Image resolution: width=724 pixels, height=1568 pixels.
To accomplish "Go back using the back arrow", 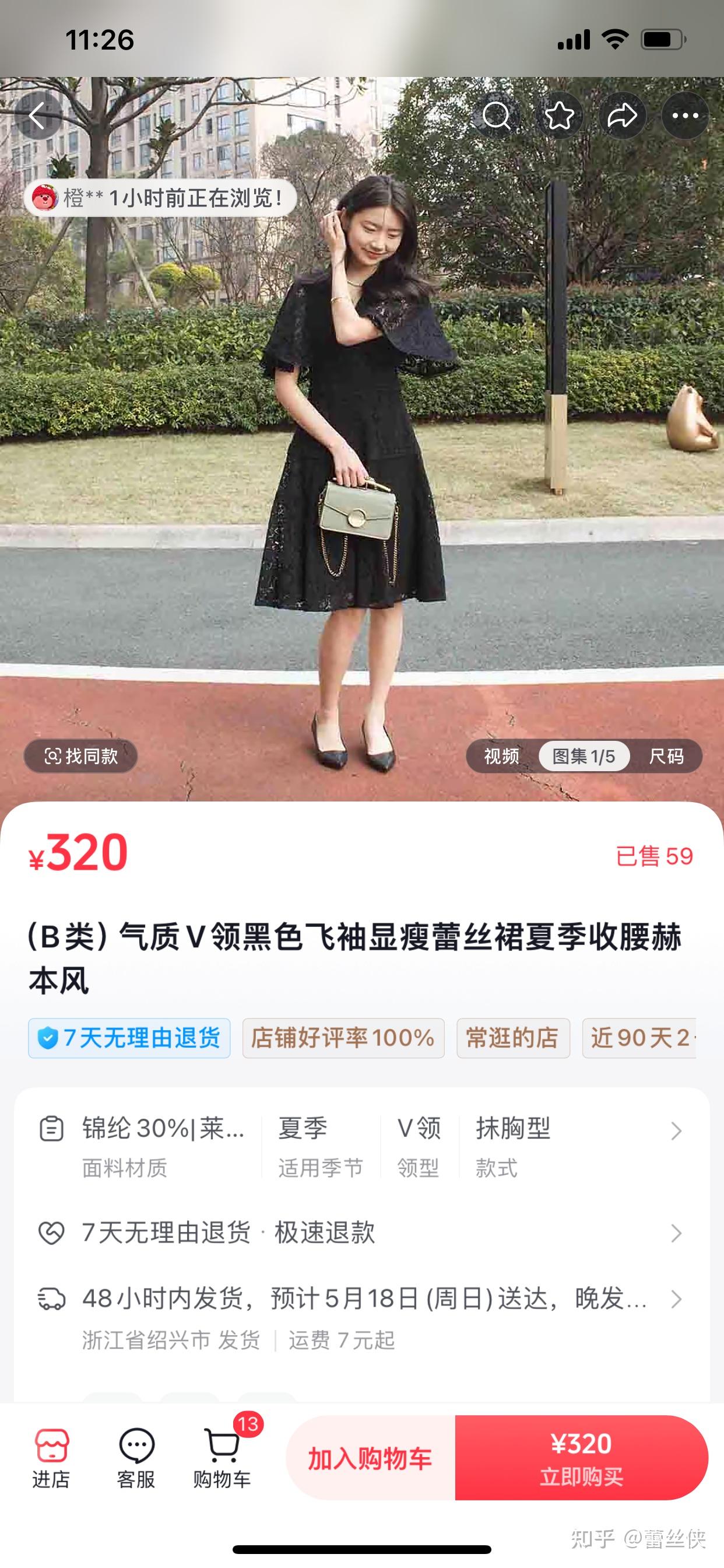I will (x=38, y=116).
